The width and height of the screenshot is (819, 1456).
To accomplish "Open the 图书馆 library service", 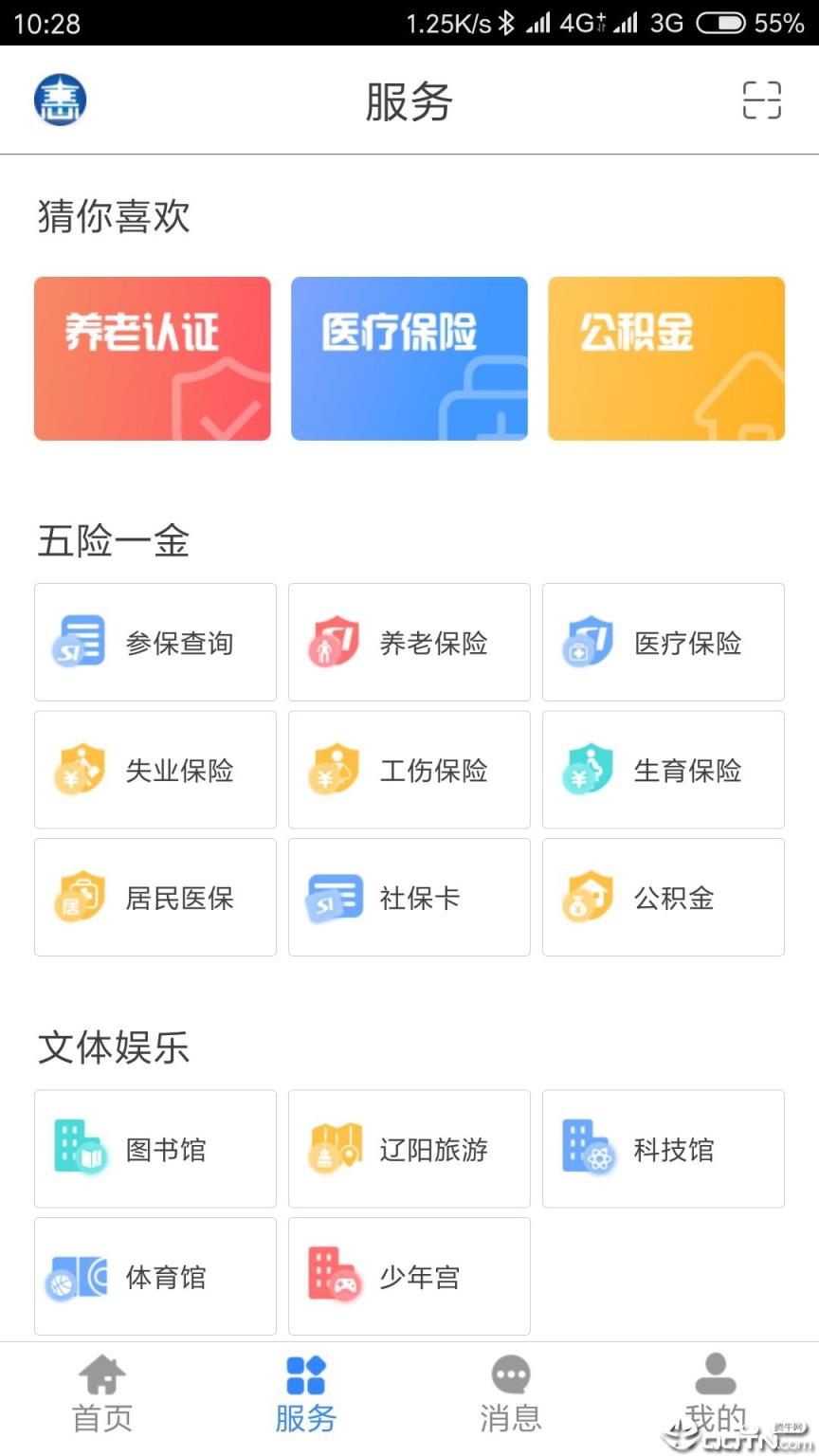I will pyautogui.click(x=155, y=1149).
